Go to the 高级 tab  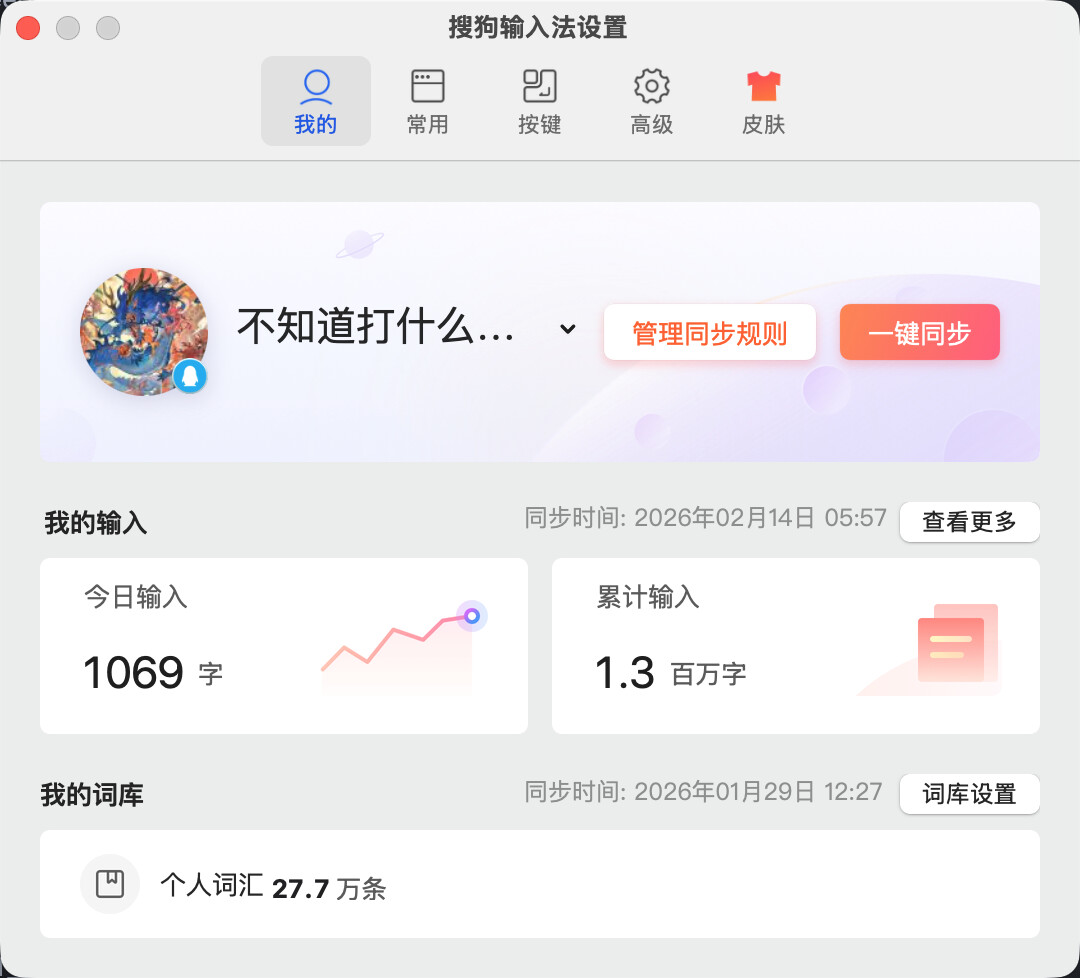pyautogui.click(x=652, y=101)
